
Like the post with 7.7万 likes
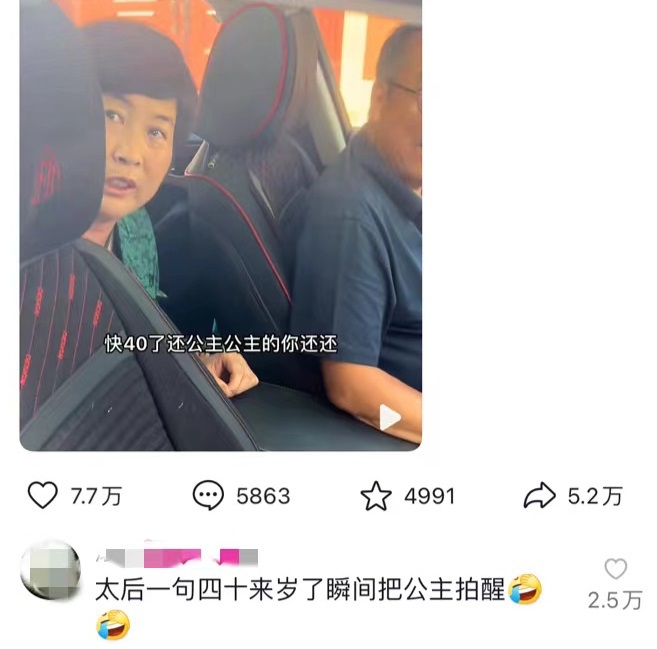(43, 495)
